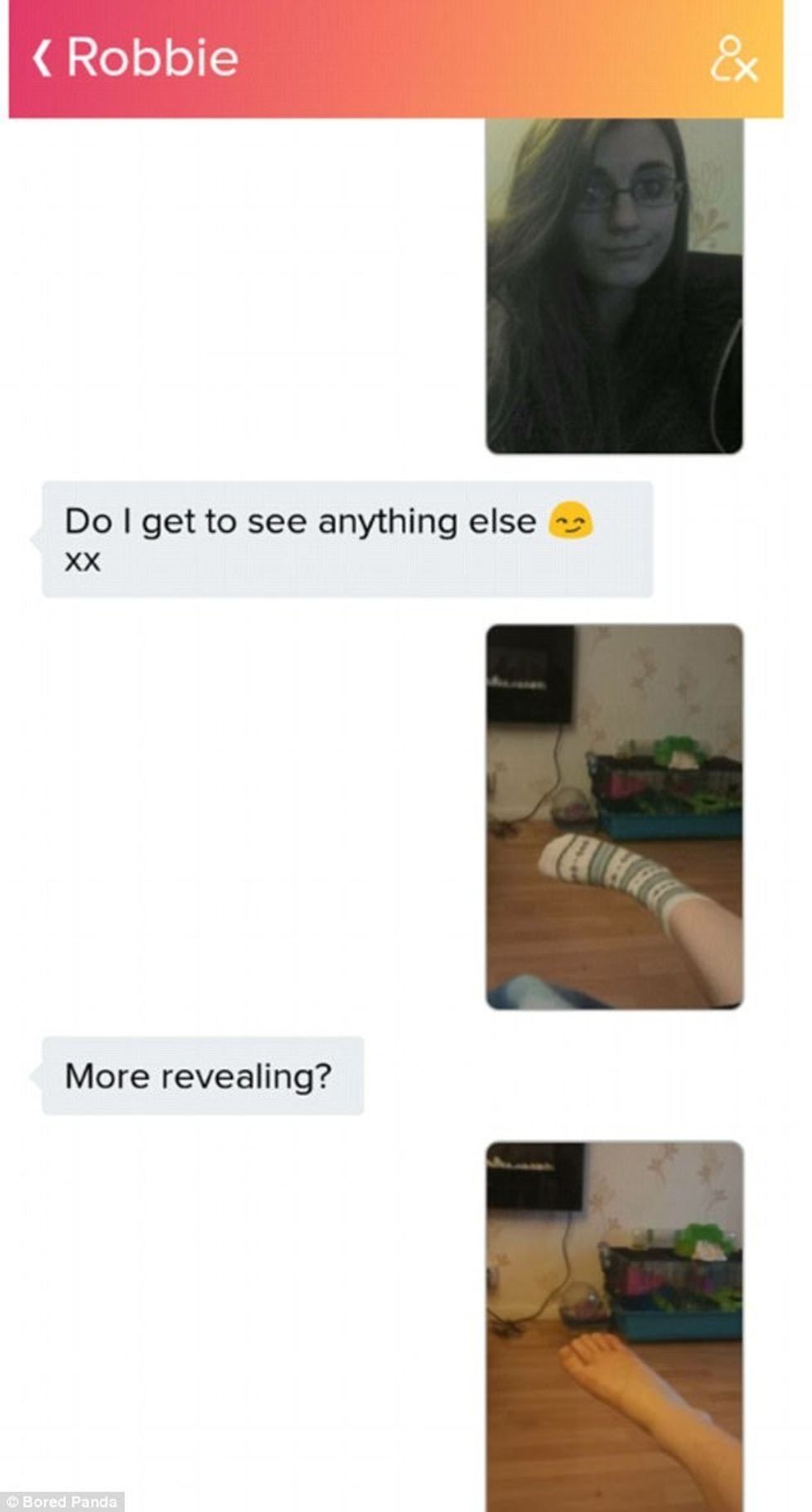View the sent photo of the striped sock
Viewport: 812px width, 1512px height.
pos(614,817)
